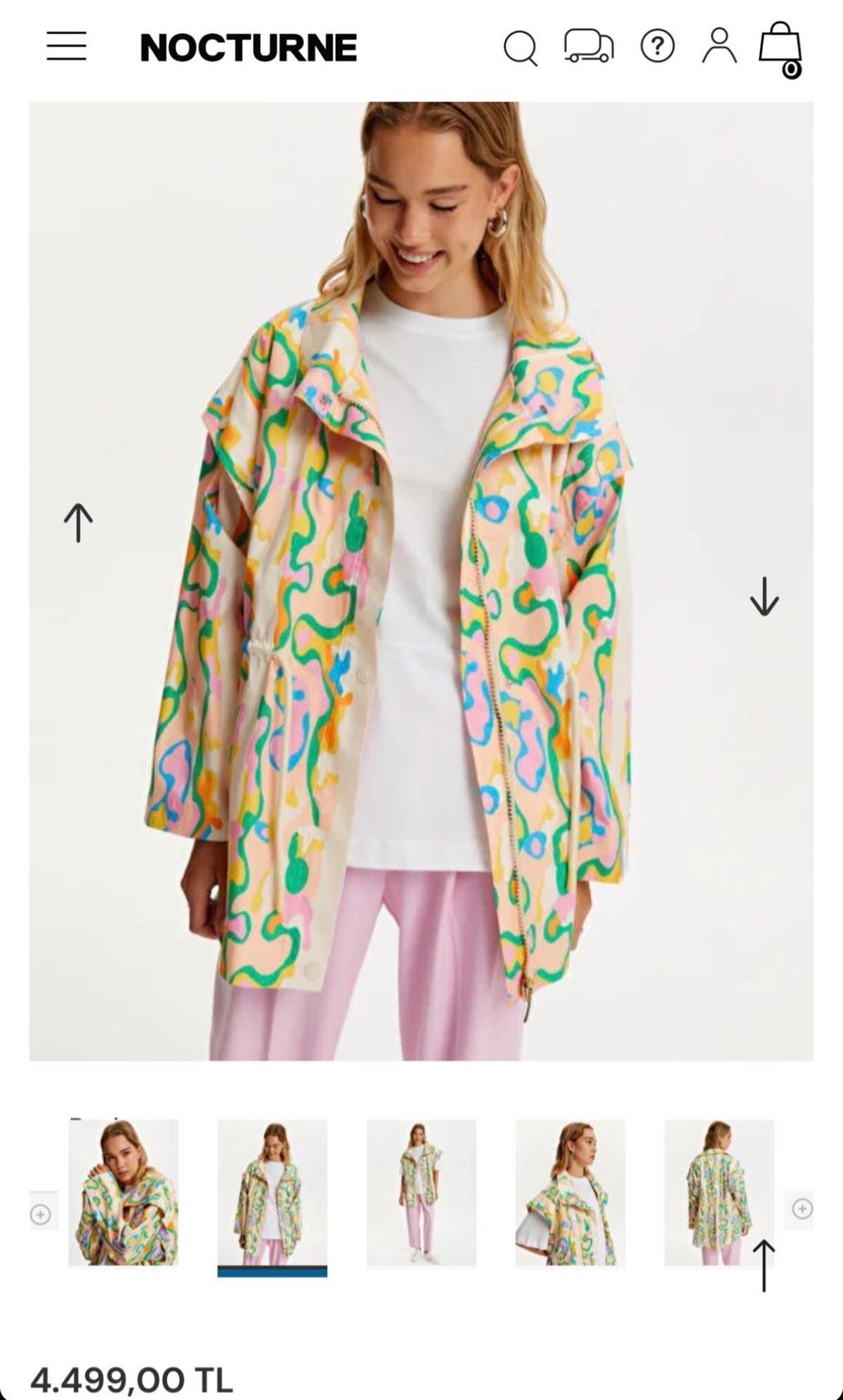The height and width of the screenshot is (1400, 843).
Task: Open the help question mark icon
Action: pos(658,46)
